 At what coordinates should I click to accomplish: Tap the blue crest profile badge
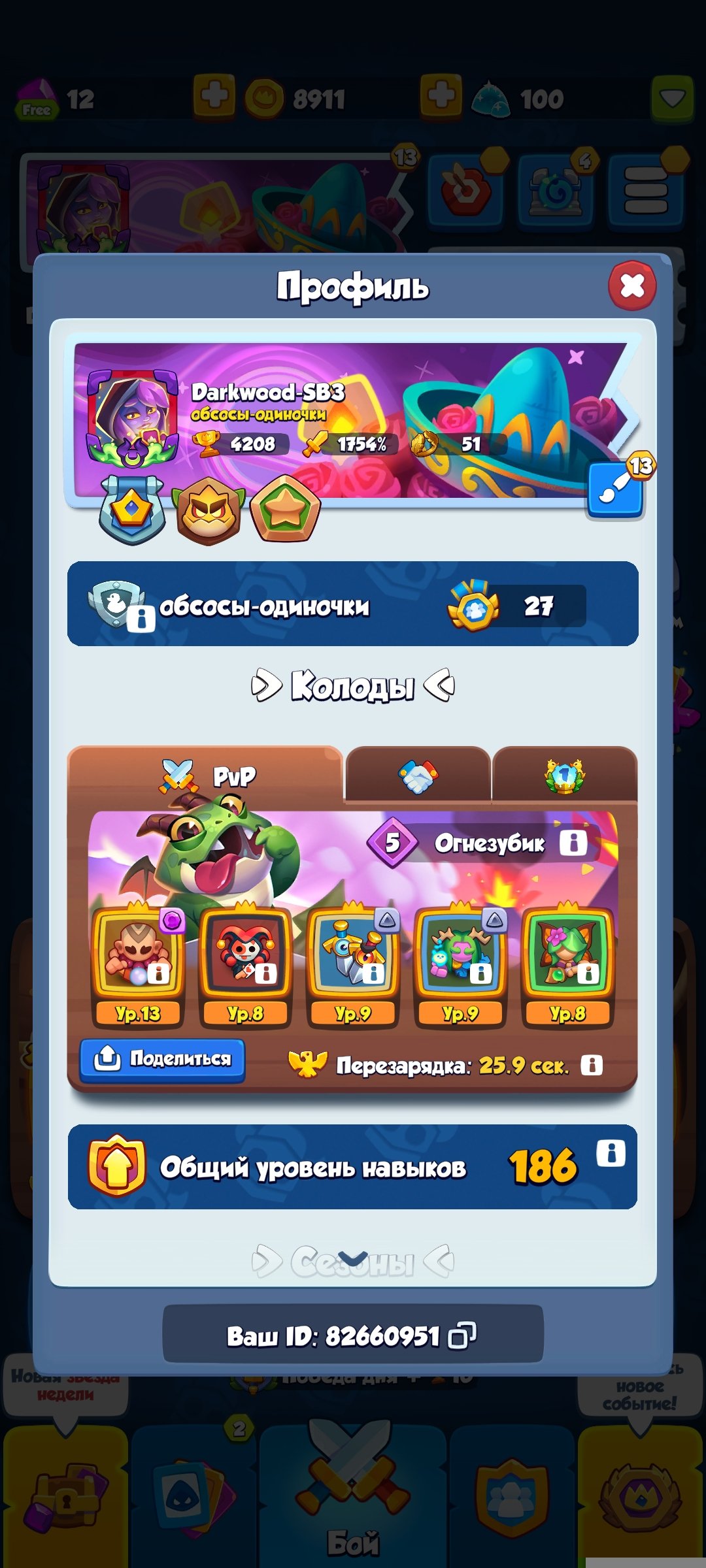tap(132, 509)
